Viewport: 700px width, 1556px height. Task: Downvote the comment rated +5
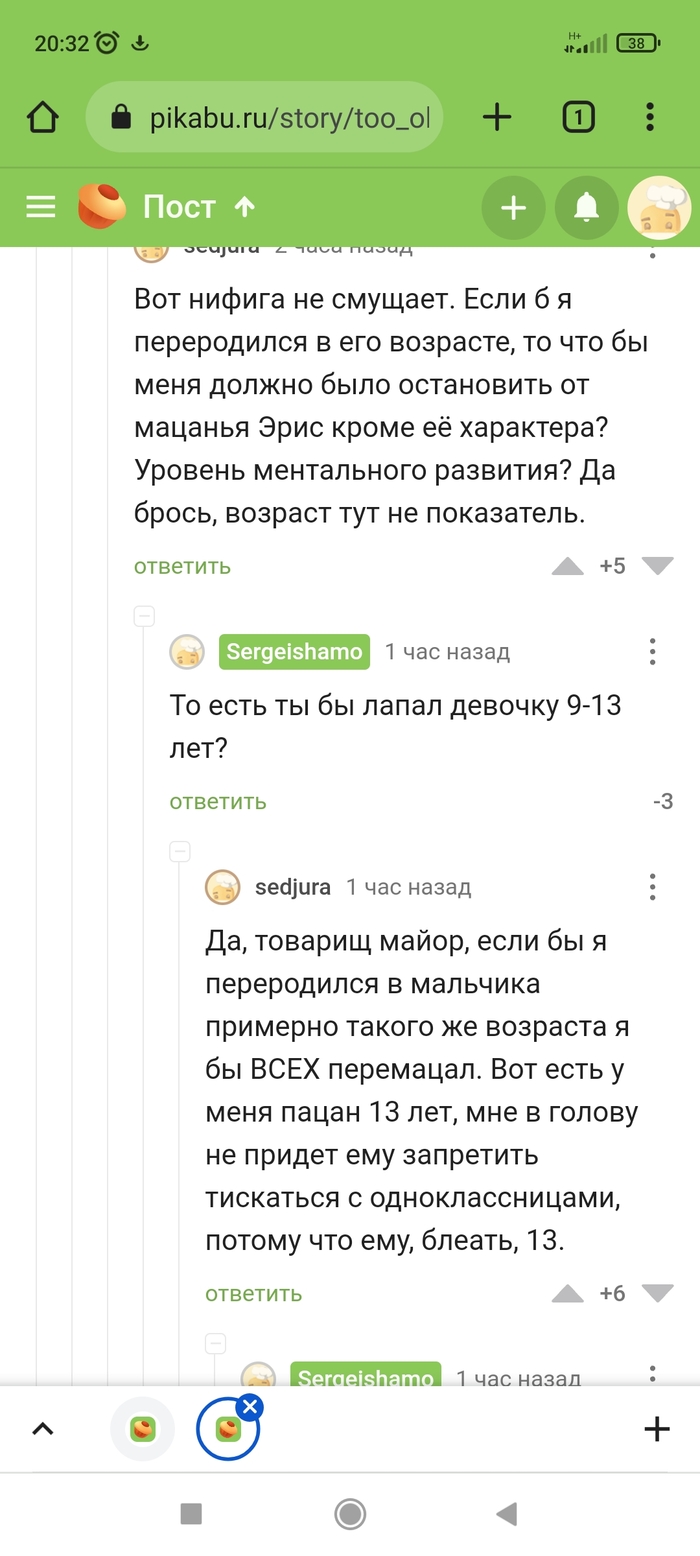pos(657,566)
